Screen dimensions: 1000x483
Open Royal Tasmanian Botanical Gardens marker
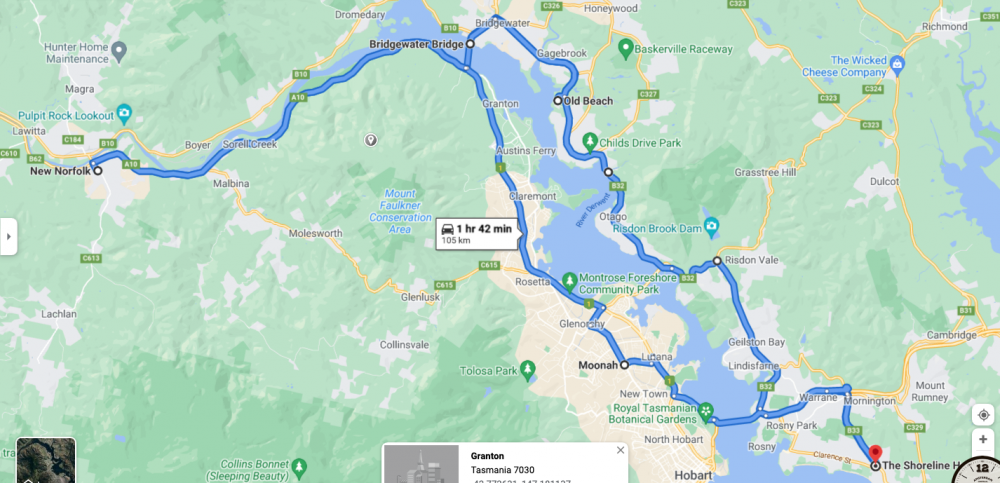706,411
